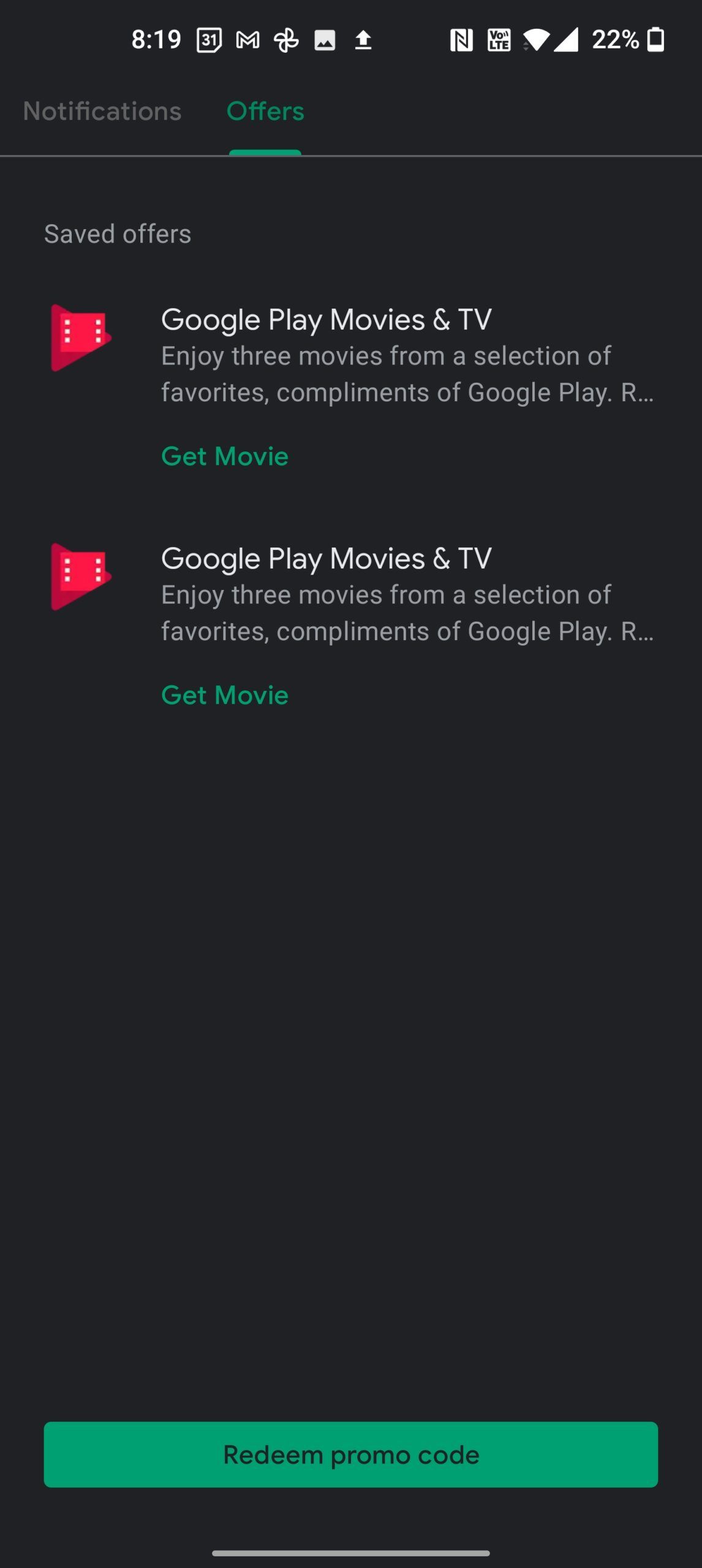Select the first Google Play Movies & TV icon
This screenshot has width=702, height=1568.
(x=81, y=337)
